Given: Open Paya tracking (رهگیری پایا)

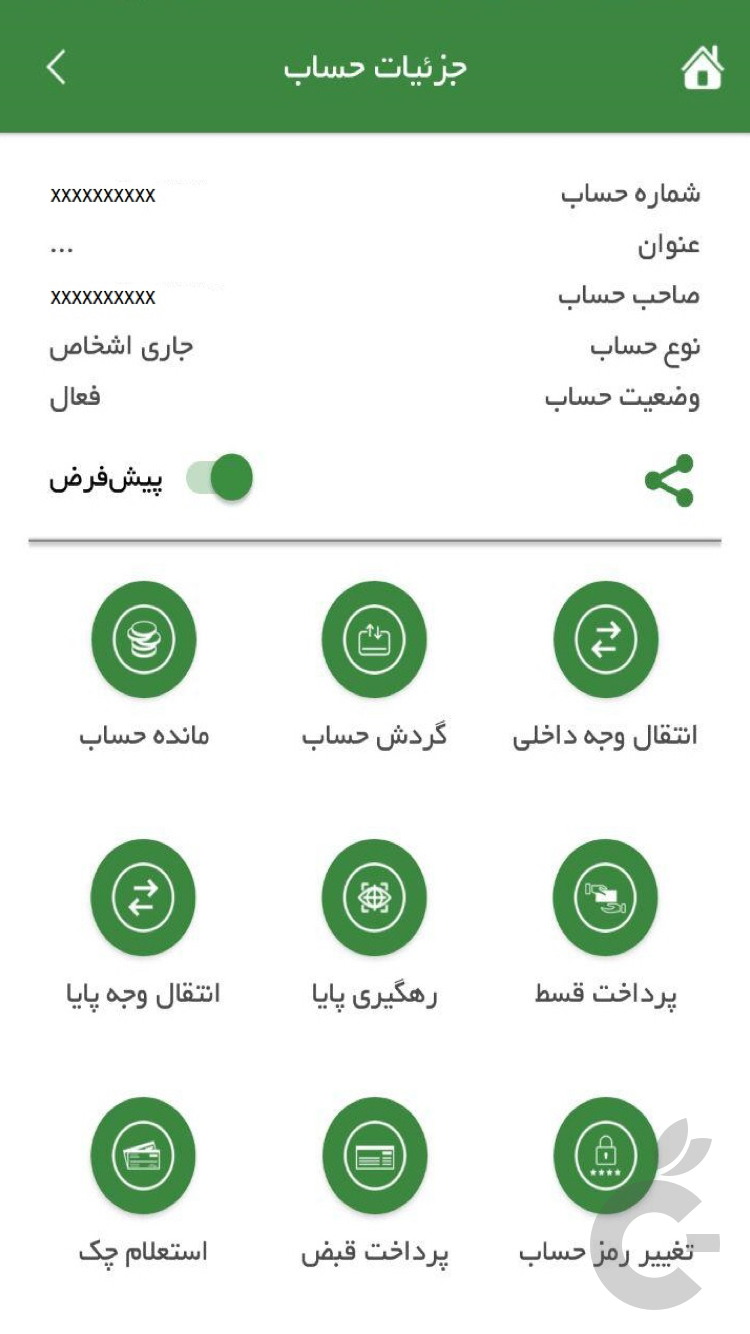Looking at the screenshot, I should coord(374,897).
